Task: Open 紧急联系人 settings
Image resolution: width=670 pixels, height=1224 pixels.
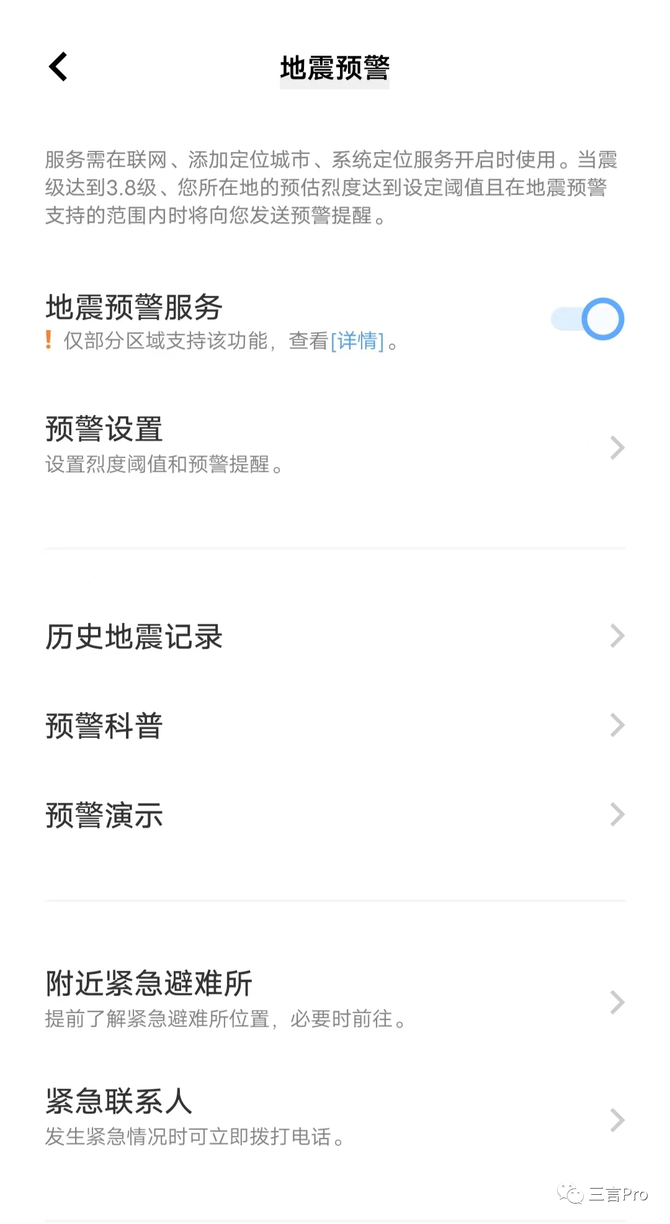Action: (335, 1118)
